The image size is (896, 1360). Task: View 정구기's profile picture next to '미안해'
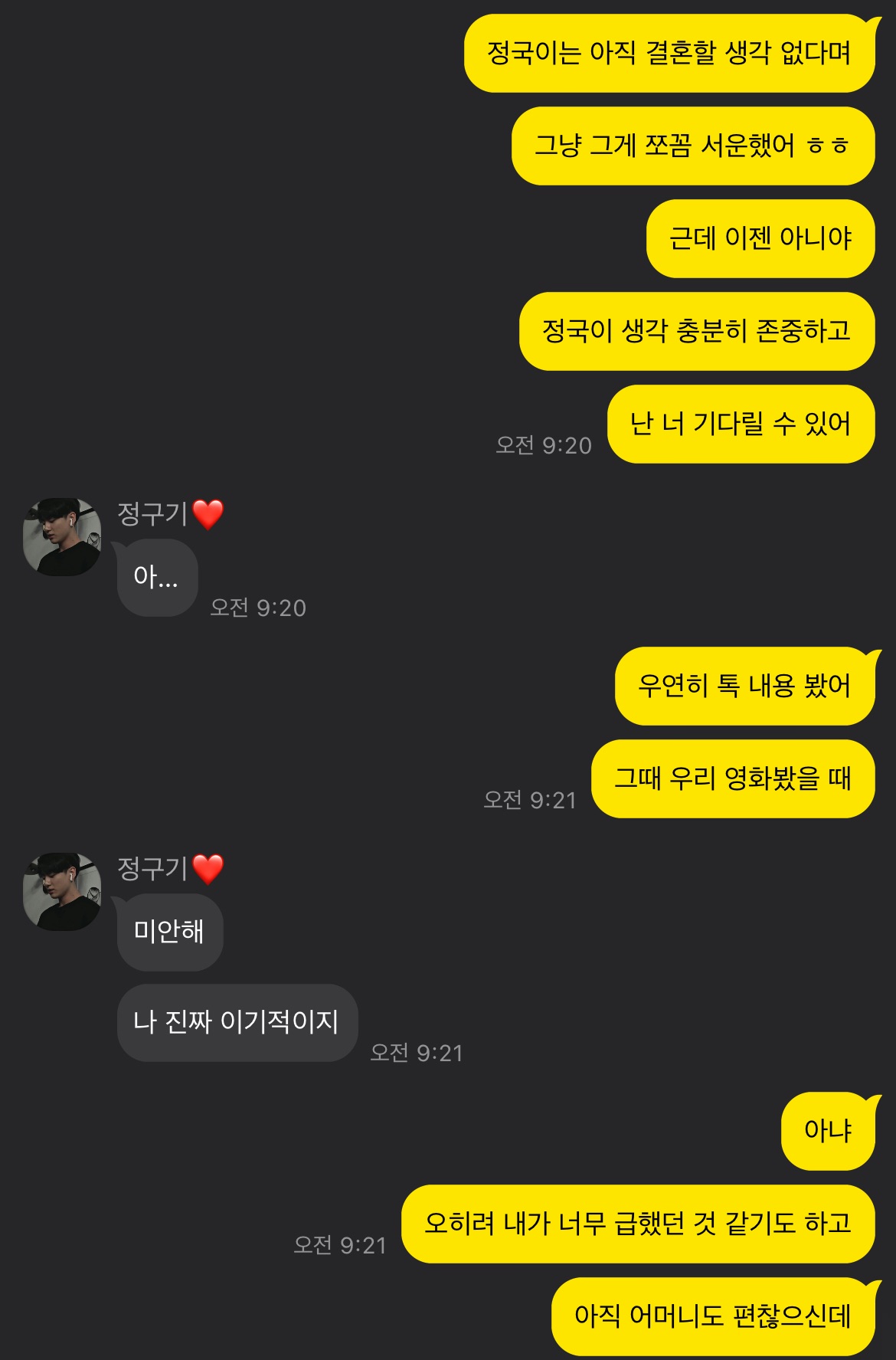pyautogui.click(x=62, y=892)
